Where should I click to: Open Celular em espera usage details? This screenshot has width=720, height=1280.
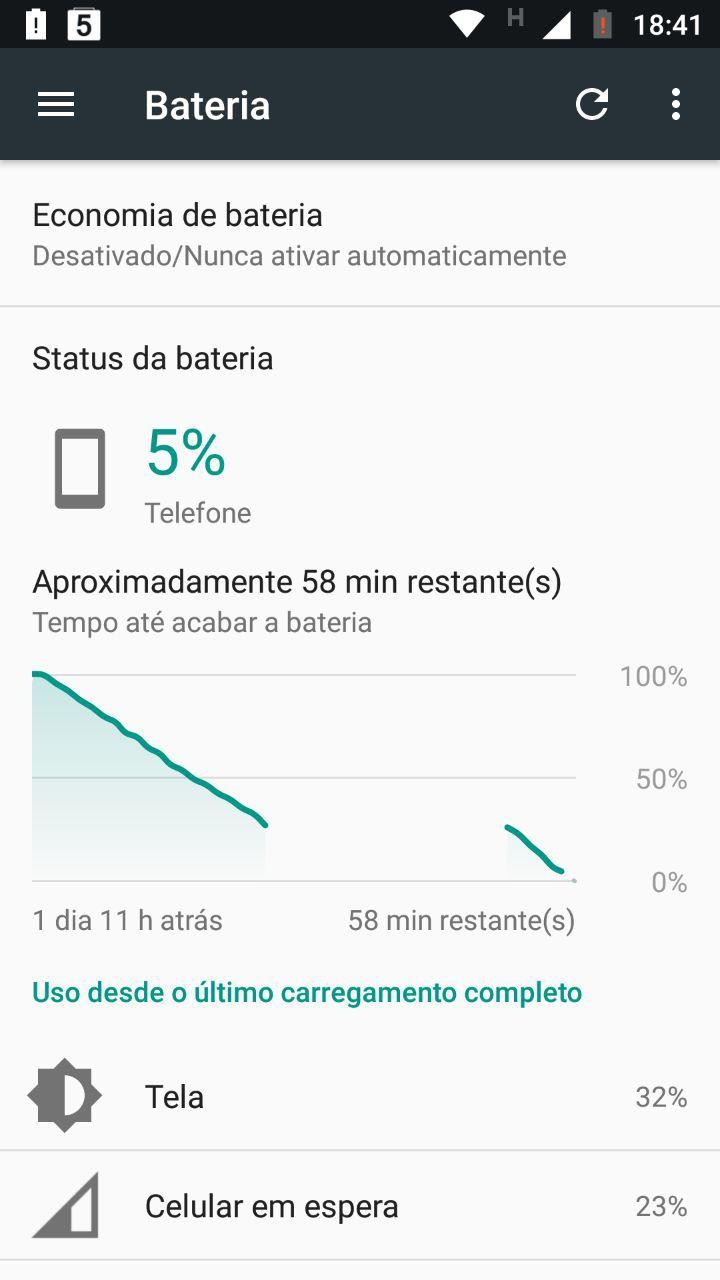[360, 1206]
